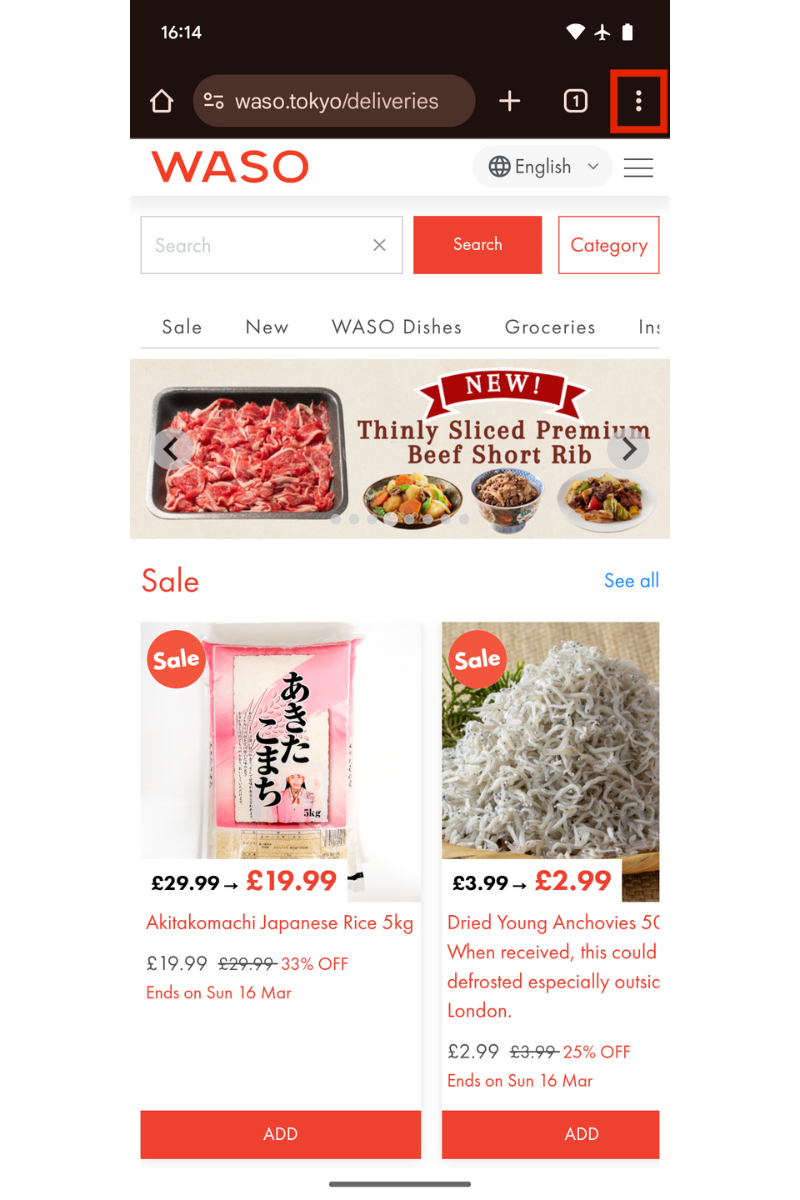This screenshot has width=800, height=1200.
Task: See all Sale products
Action: click(631, 580)
